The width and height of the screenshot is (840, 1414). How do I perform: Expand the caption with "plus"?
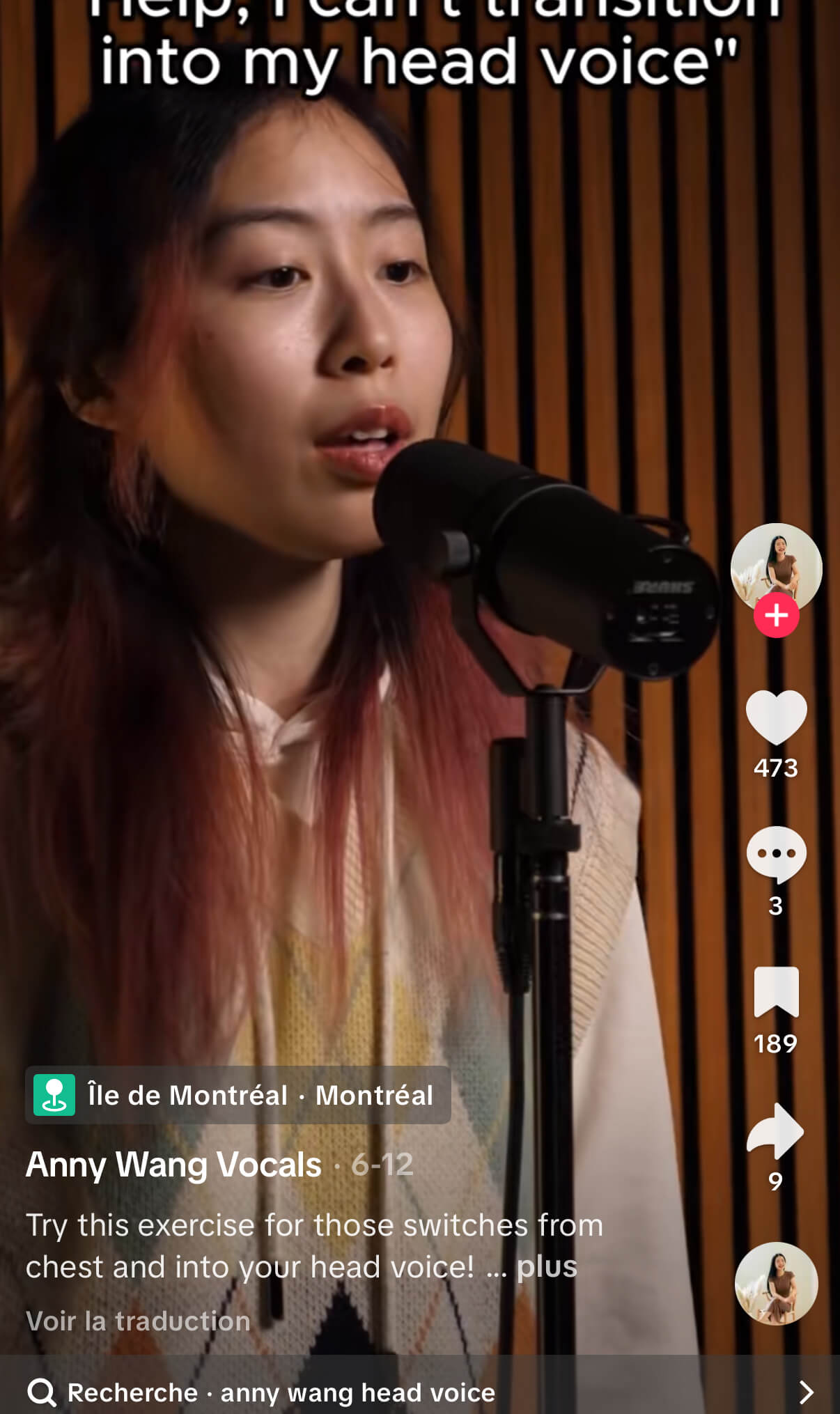point(547,1267)
